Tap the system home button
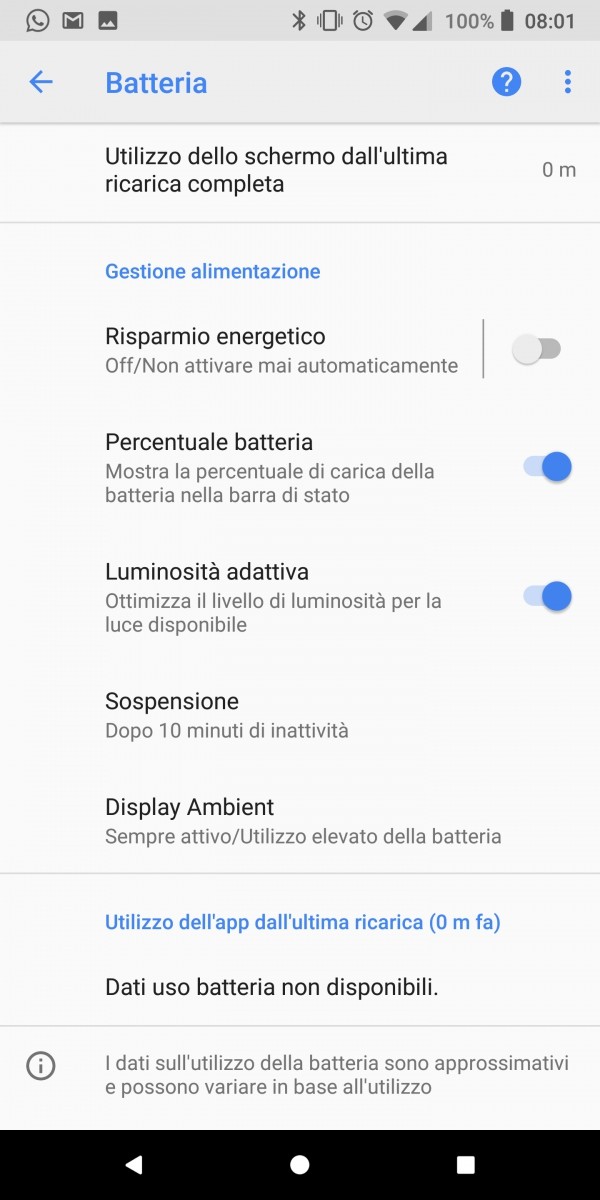The height and width of the screenshot is (1200, 600). tap(300, 1164)
